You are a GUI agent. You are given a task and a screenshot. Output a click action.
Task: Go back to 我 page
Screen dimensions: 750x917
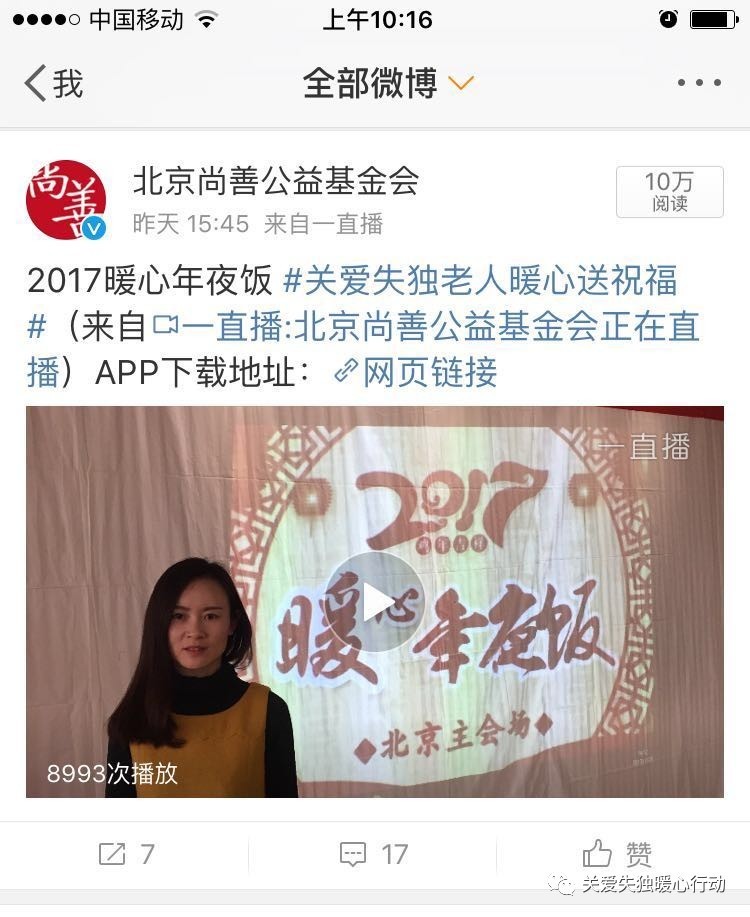(53, 83)
